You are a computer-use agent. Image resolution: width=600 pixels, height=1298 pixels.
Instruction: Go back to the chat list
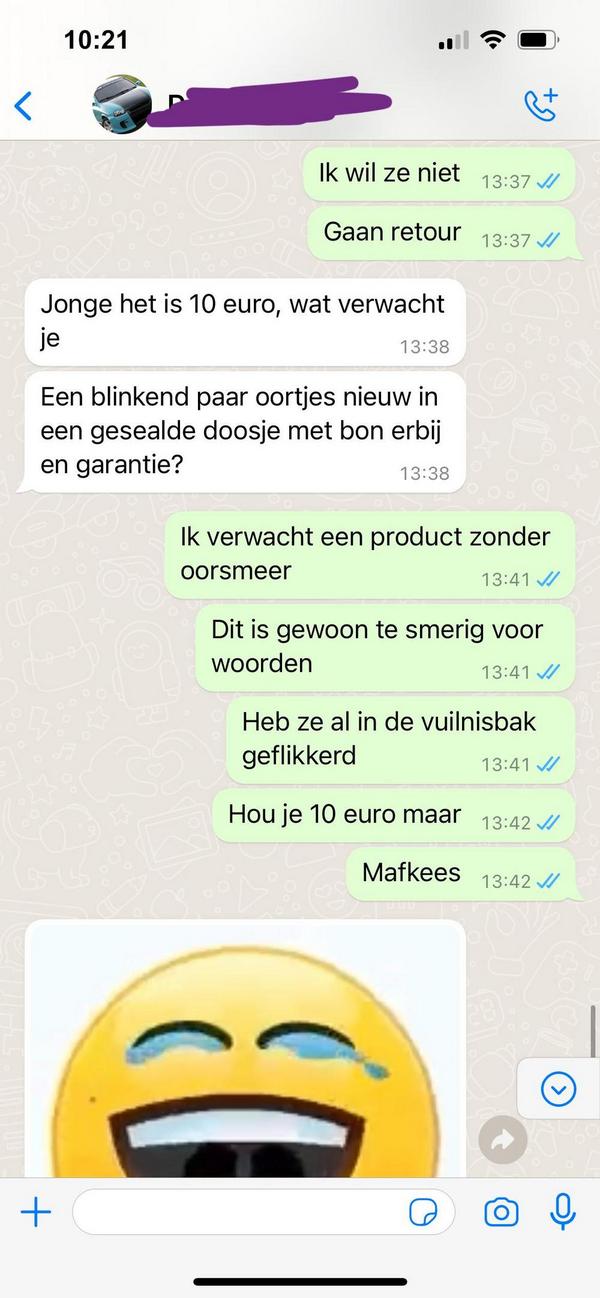24,105
